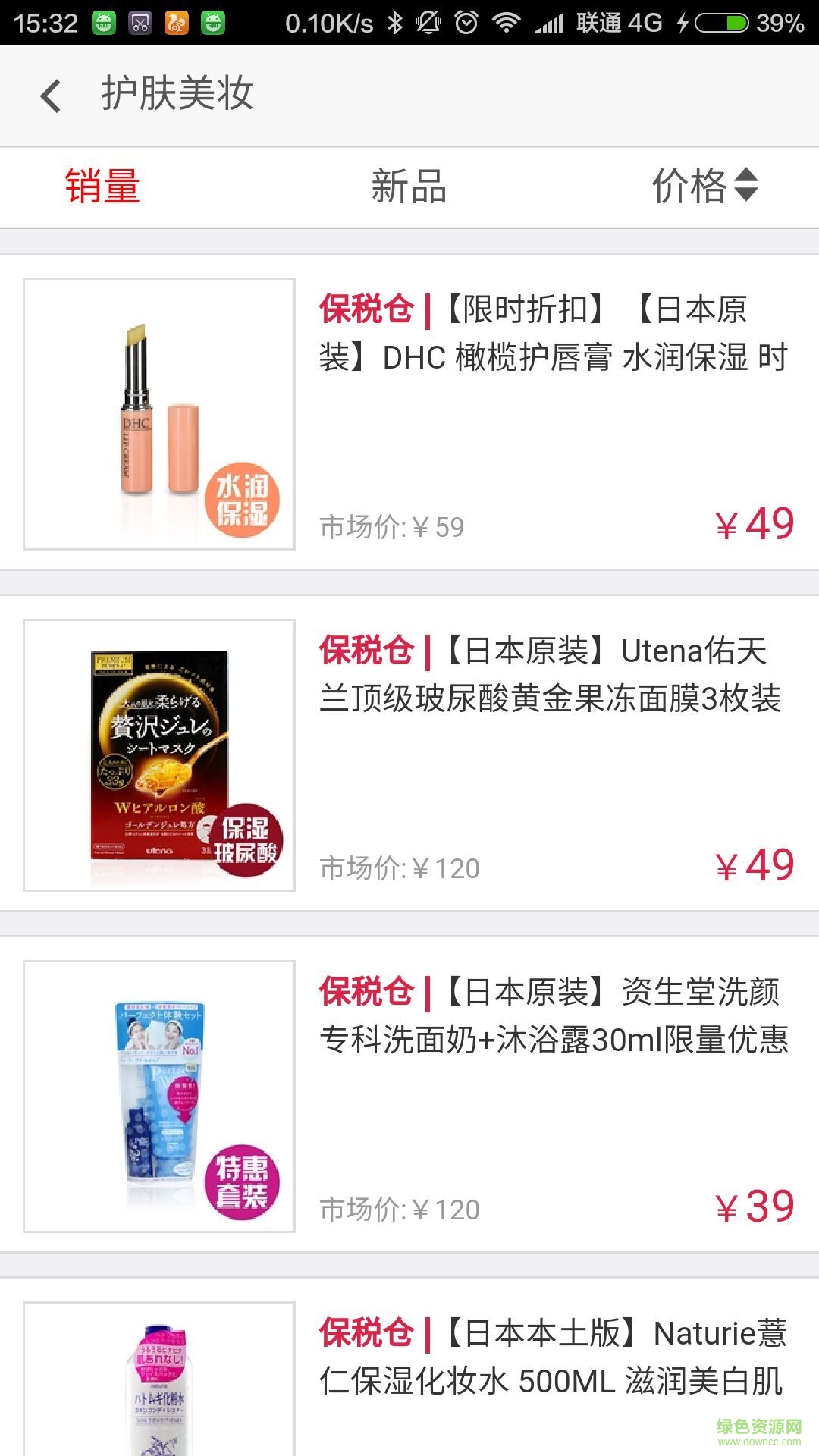This screenshot has width=819, height=1456.
Task: Open the 资生堂洗颜专科洗面奶 product
Action: coord(553,1016)
